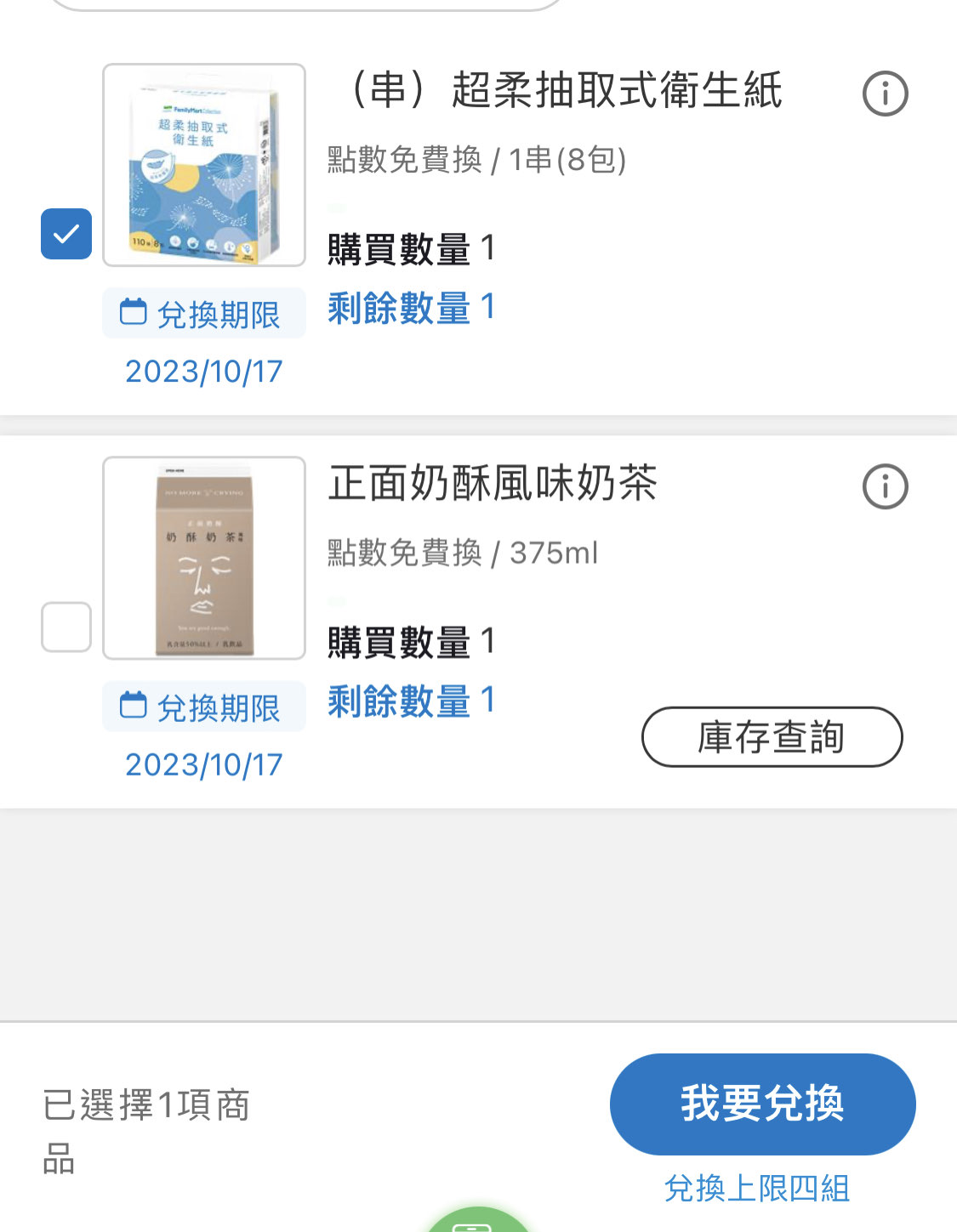Tap 庫存查詢 to check stock
957x1232 pixels.
772,736
